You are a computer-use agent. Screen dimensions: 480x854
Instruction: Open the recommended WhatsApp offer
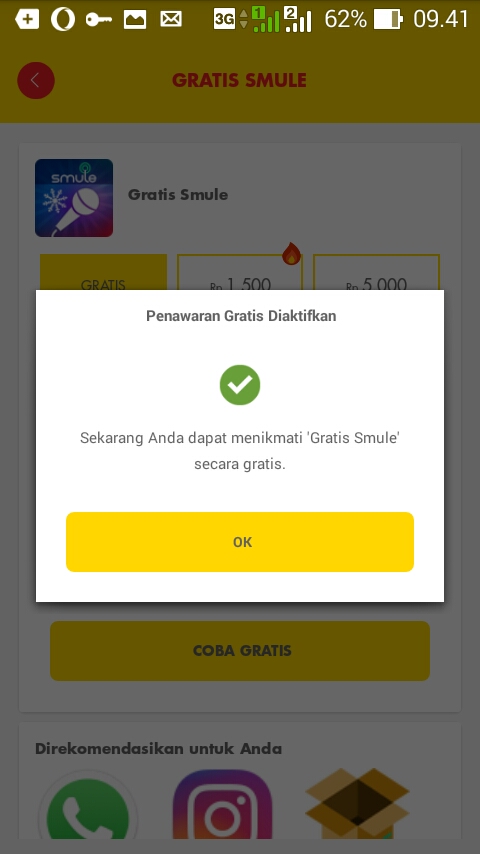coord(88,804)
